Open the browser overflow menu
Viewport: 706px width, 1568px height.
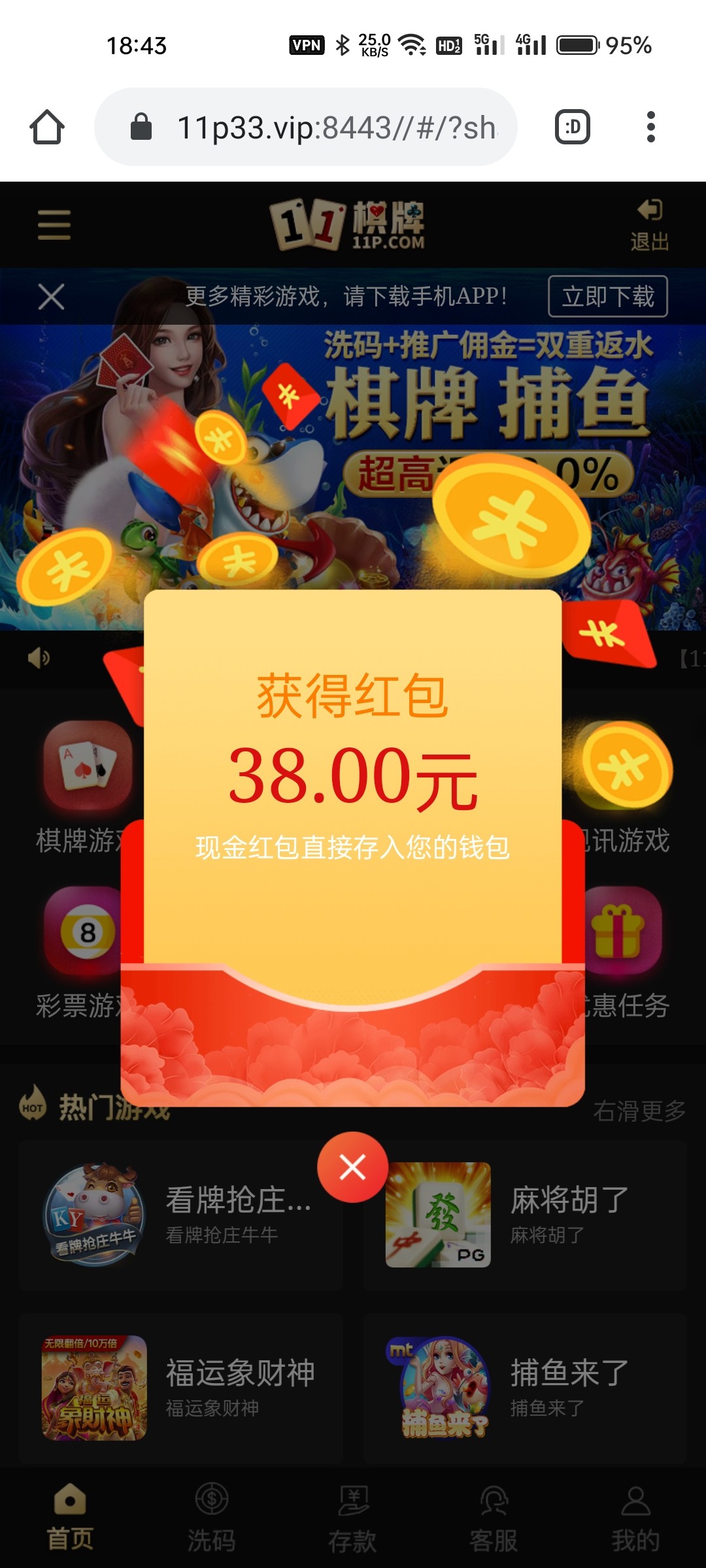pyautogui.click(x=650, y=127)
